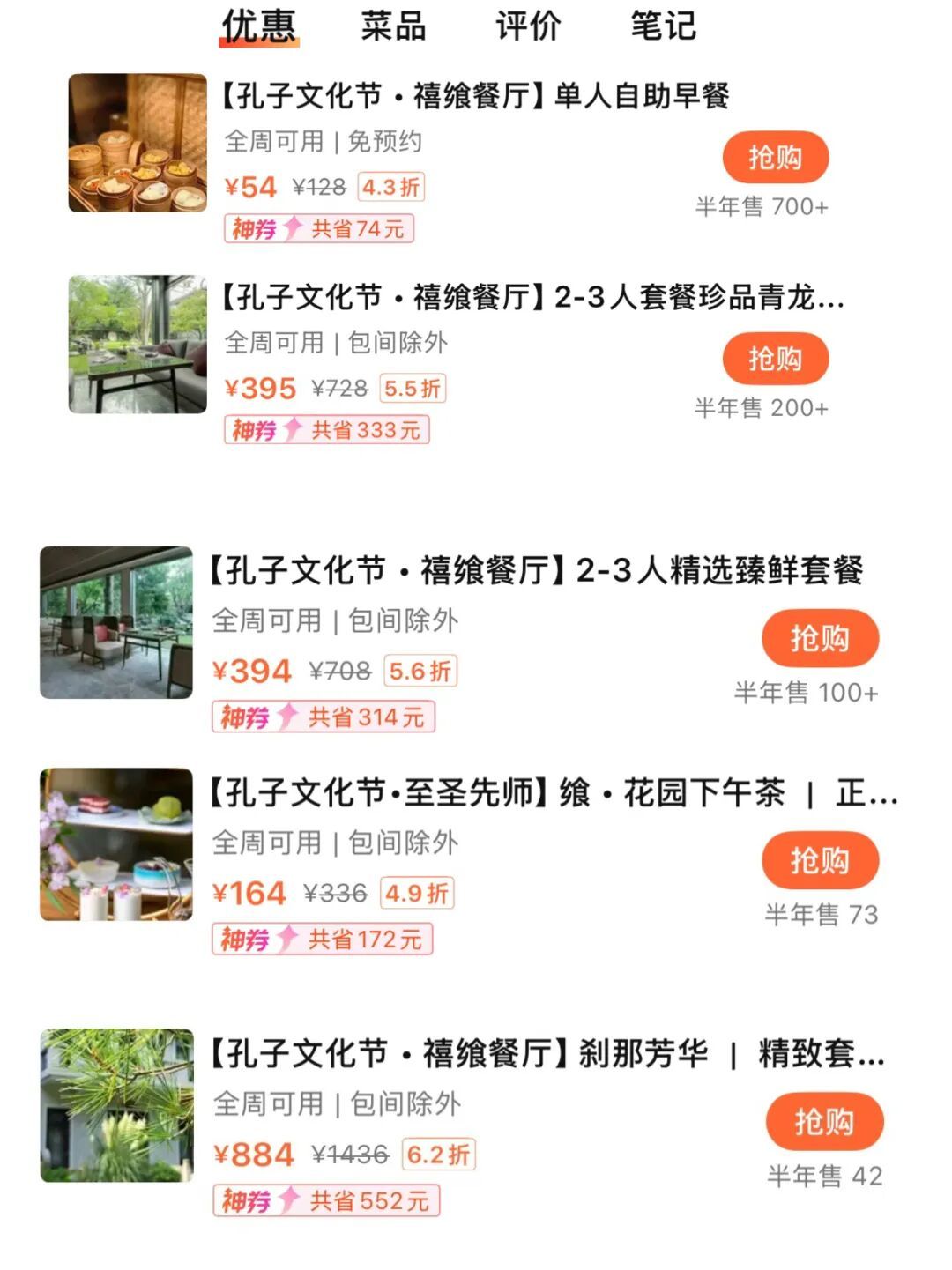Viewport: 952px width, 1270px height.
Task: Open the 单人自助早餐 deal details
Action: click(x=476, y=96)
